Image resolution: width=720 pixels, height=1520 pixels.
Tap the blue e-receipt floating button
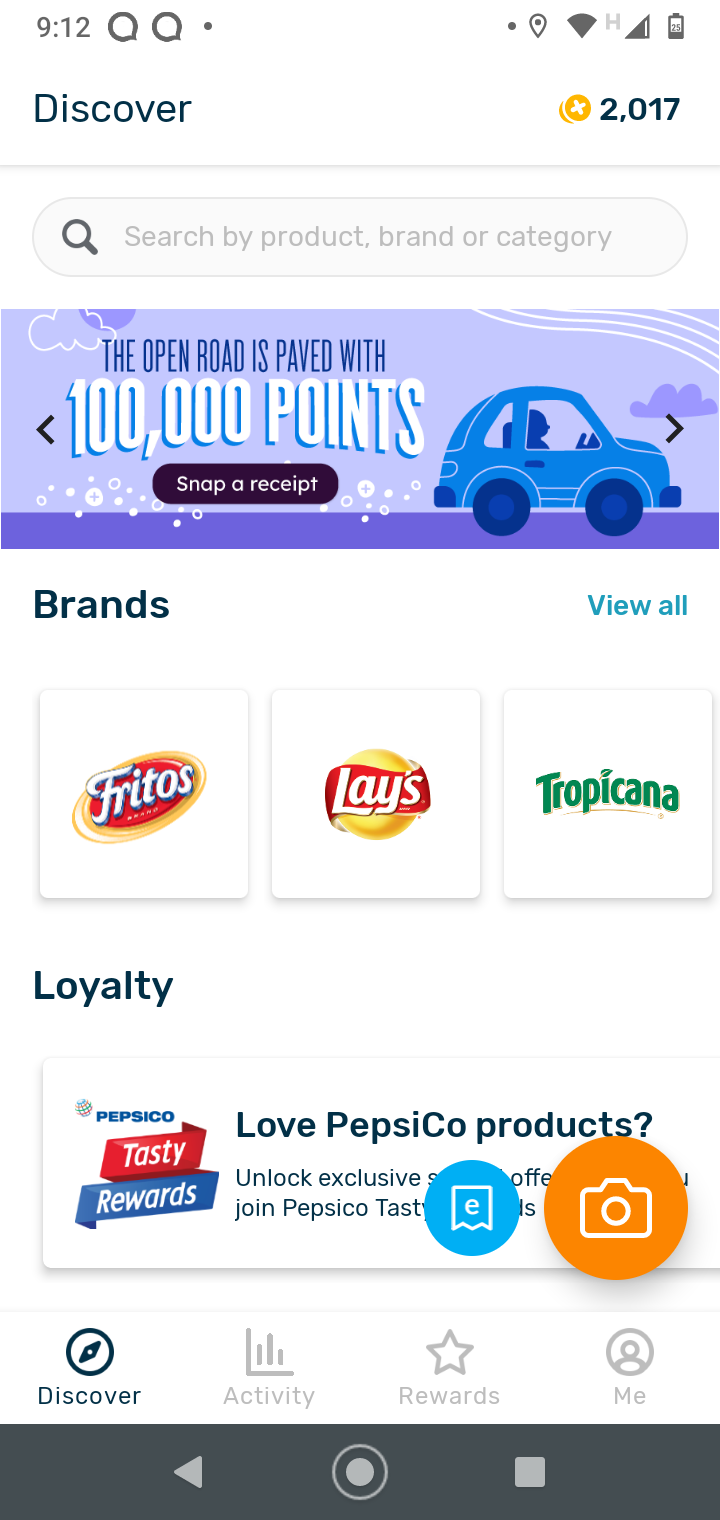(472, 1208)
